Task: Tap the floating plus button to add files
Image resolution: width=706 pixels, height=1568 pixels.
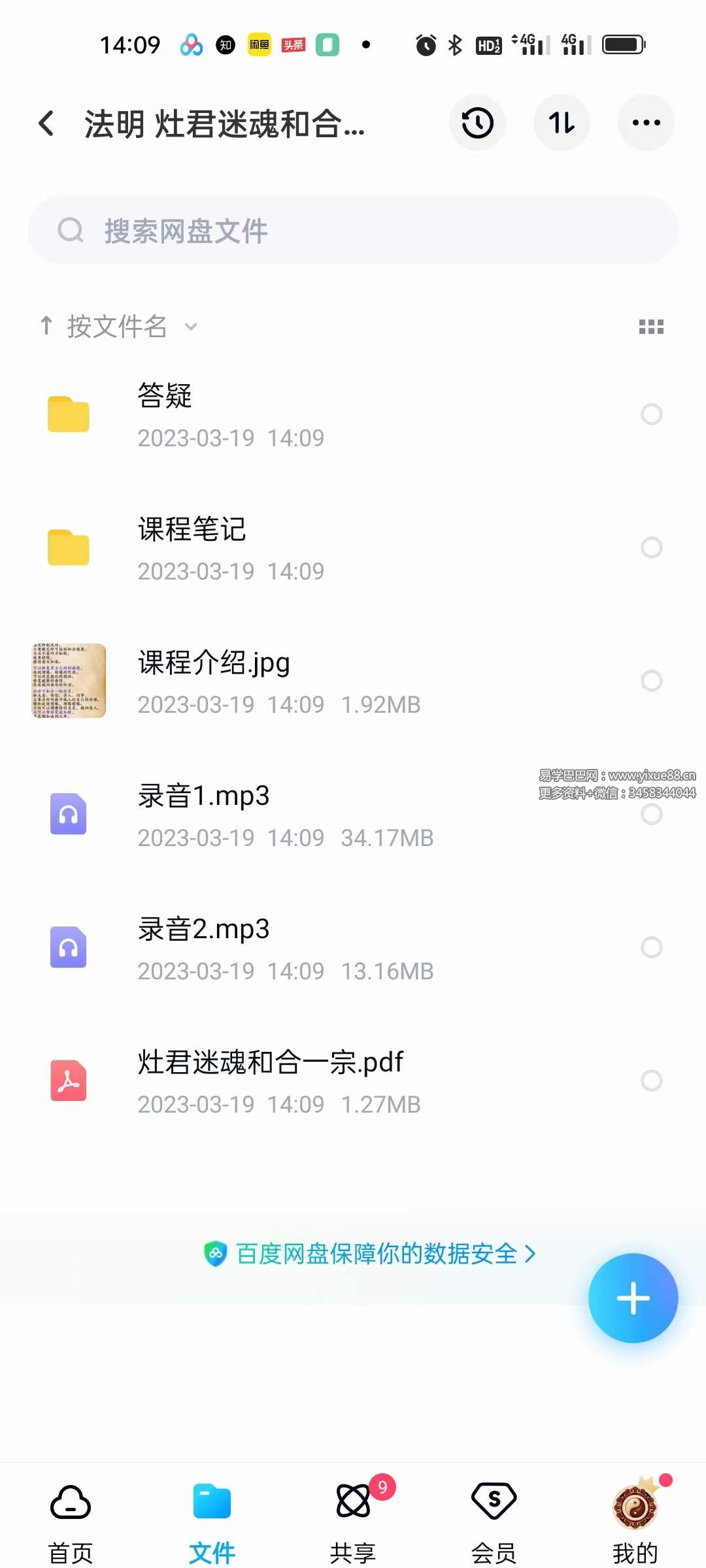Action: tap(633, 1299)
